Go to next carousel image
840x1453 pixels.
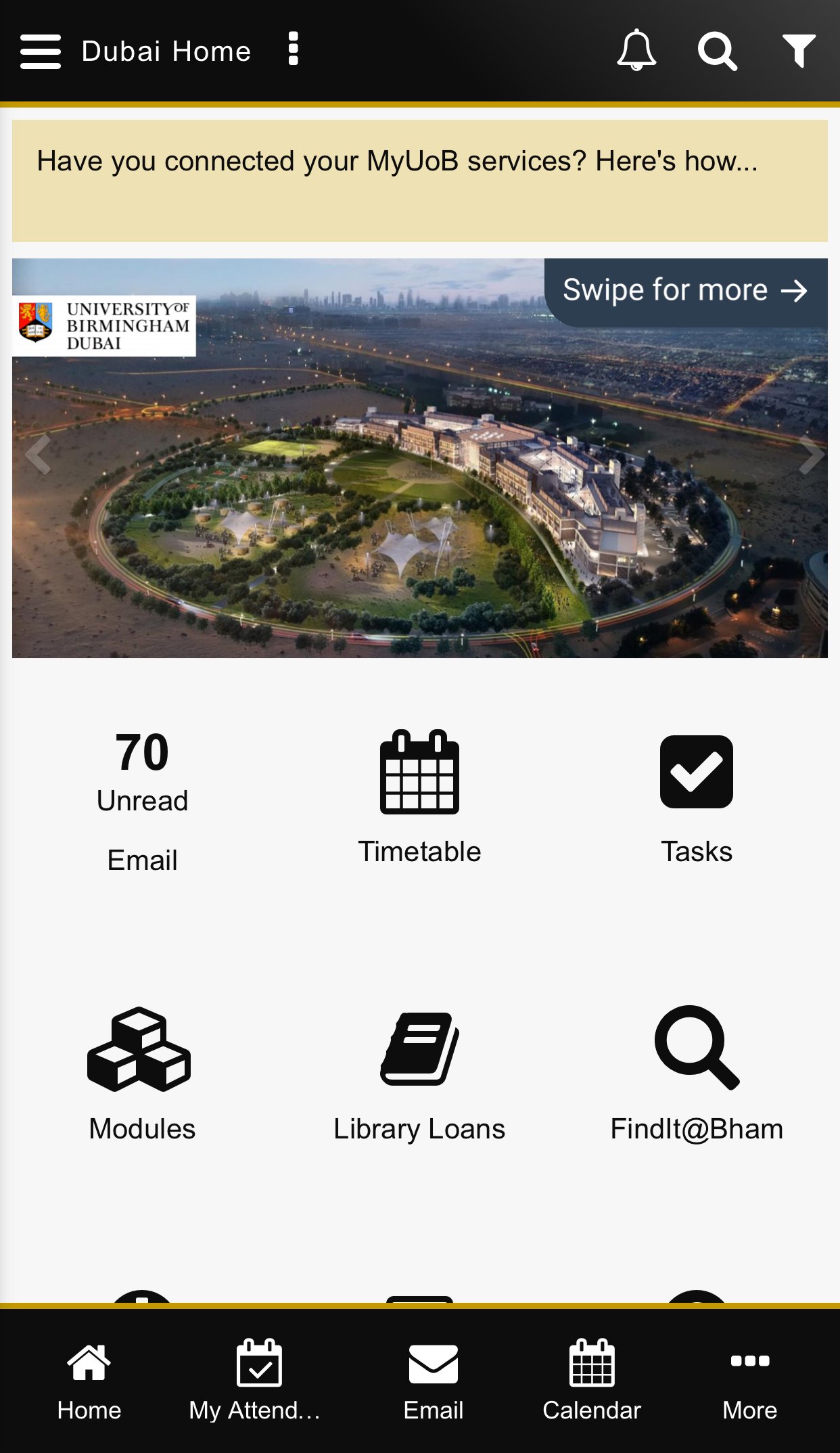click(x=810, y=455)
